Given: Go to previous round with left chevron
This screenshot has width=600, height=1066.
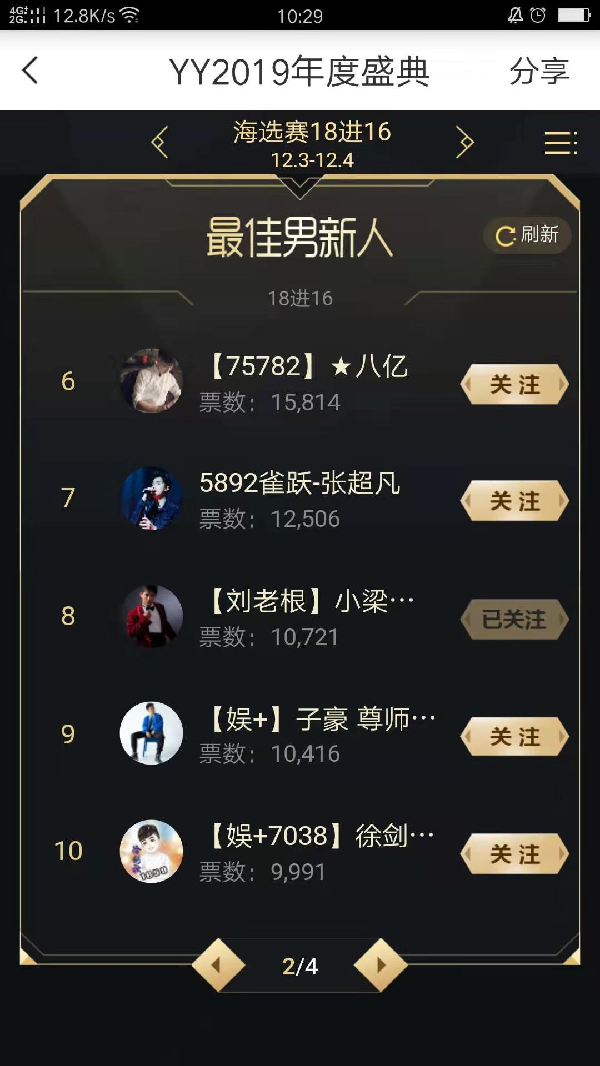Looking at the screenshot, I should pos(159,142).
